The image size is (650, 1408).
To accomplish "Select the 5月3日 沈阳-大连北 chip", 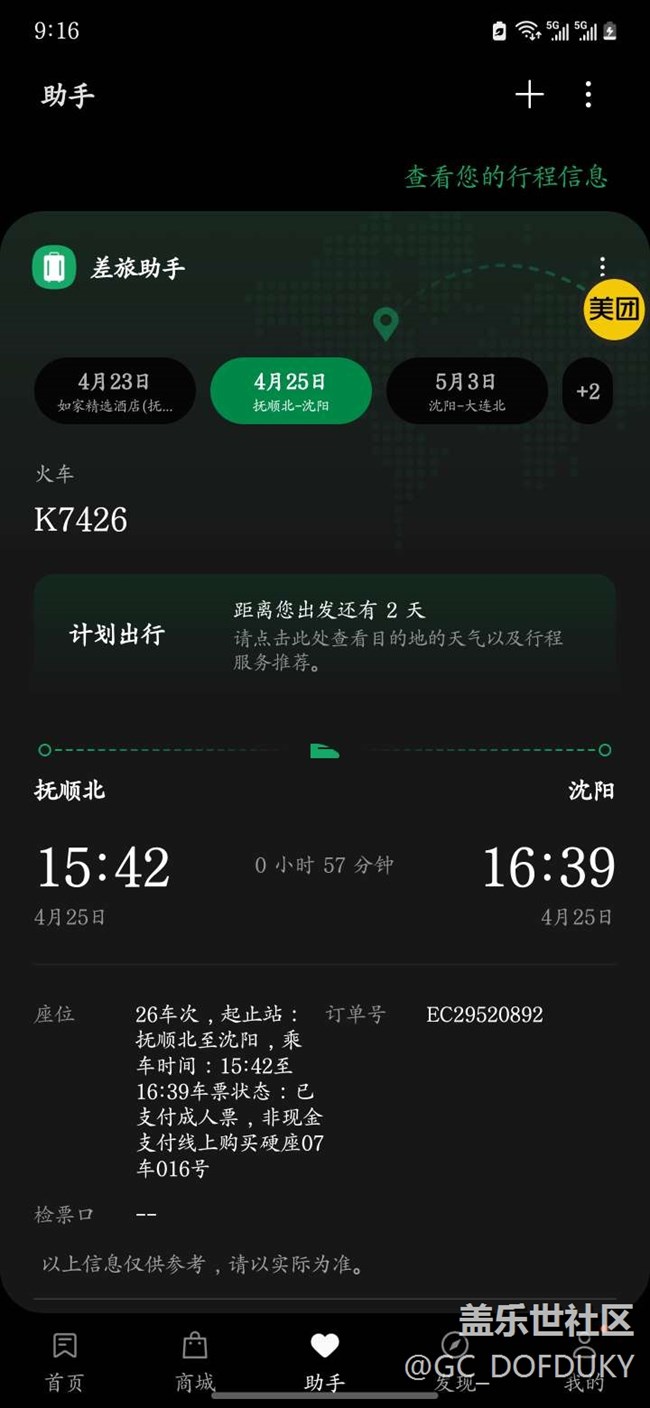I will [x=466, y=391].
